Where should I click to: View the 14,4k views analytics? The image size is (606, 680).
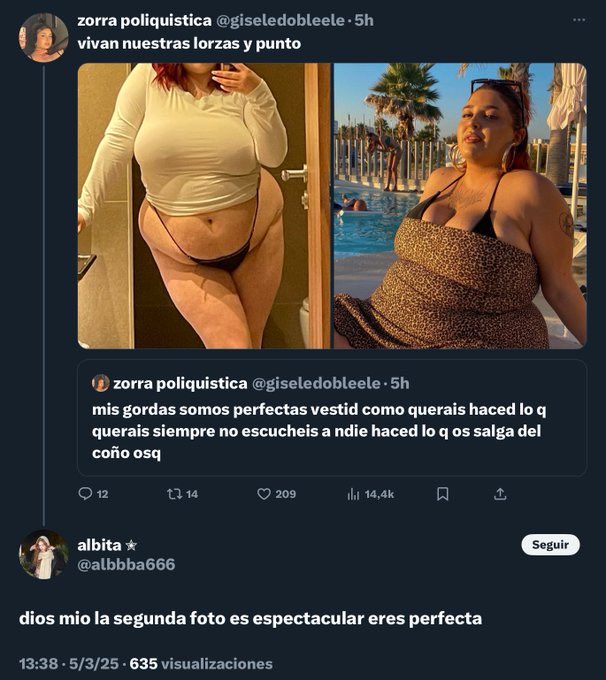click(353, 494)
